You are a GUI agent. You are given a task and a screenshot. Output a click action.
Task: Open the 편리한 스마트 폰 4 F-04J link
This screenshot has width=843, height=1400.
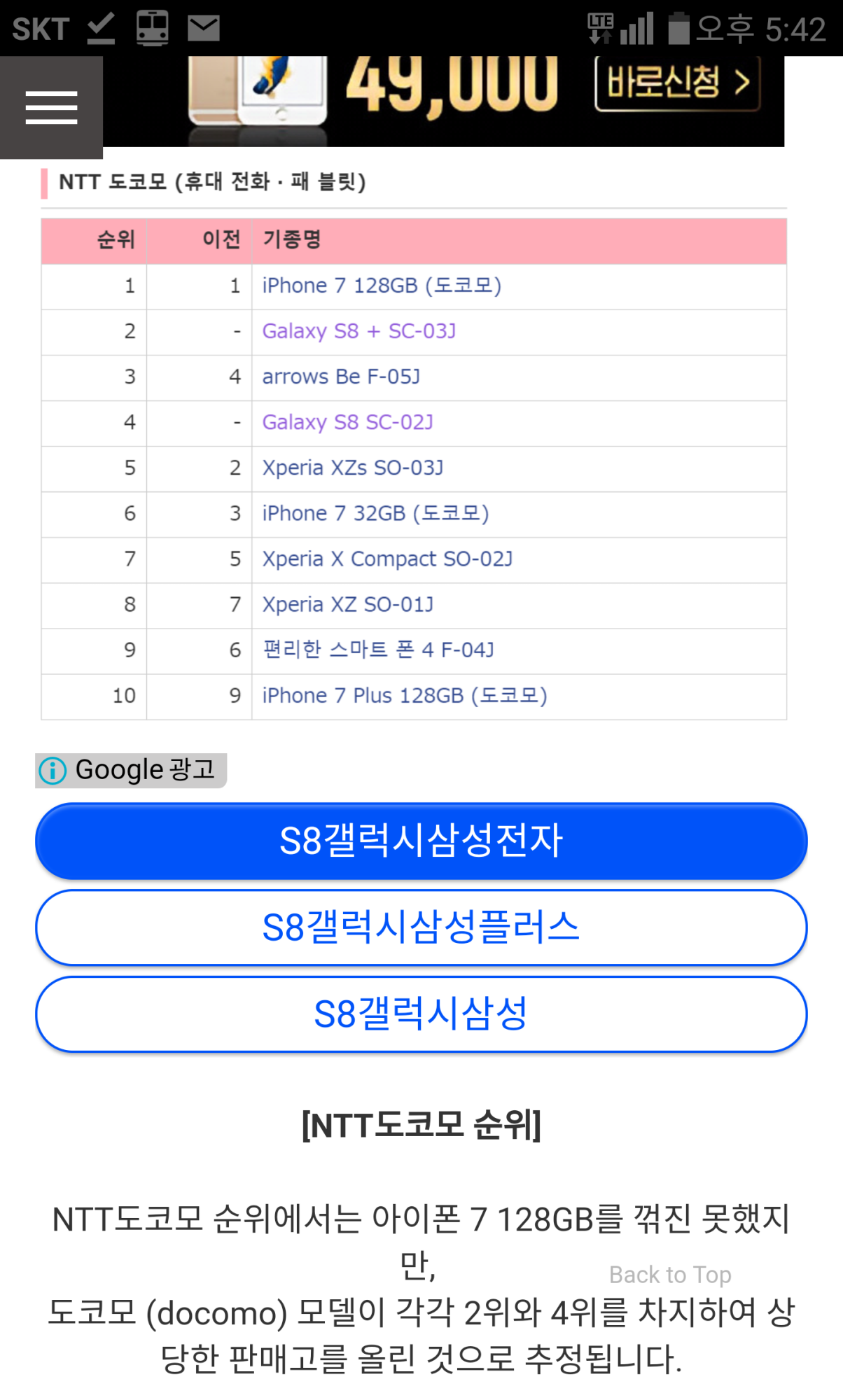click(x=378, y=650)
